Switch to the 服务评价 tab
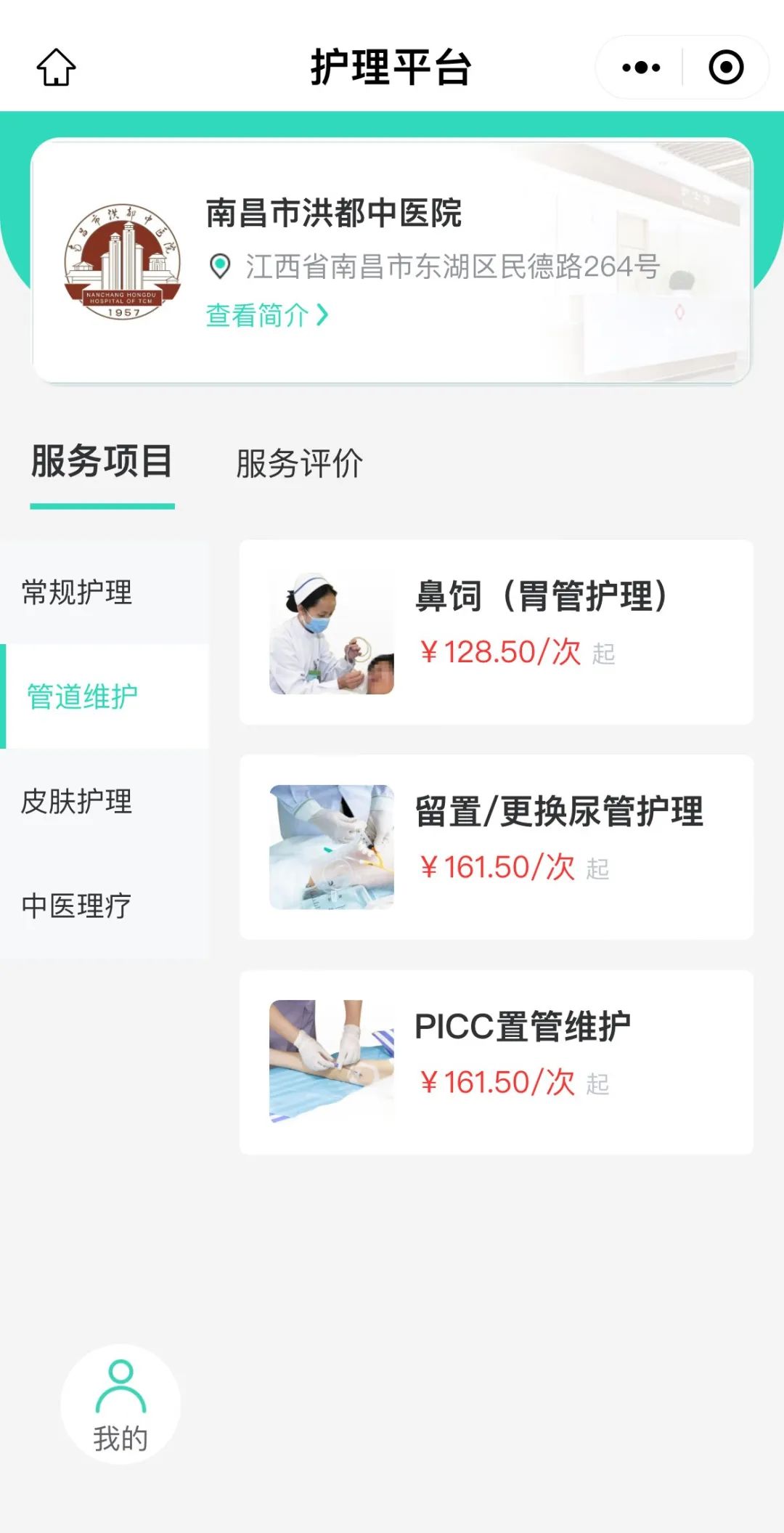 click(x=299, y=463)
